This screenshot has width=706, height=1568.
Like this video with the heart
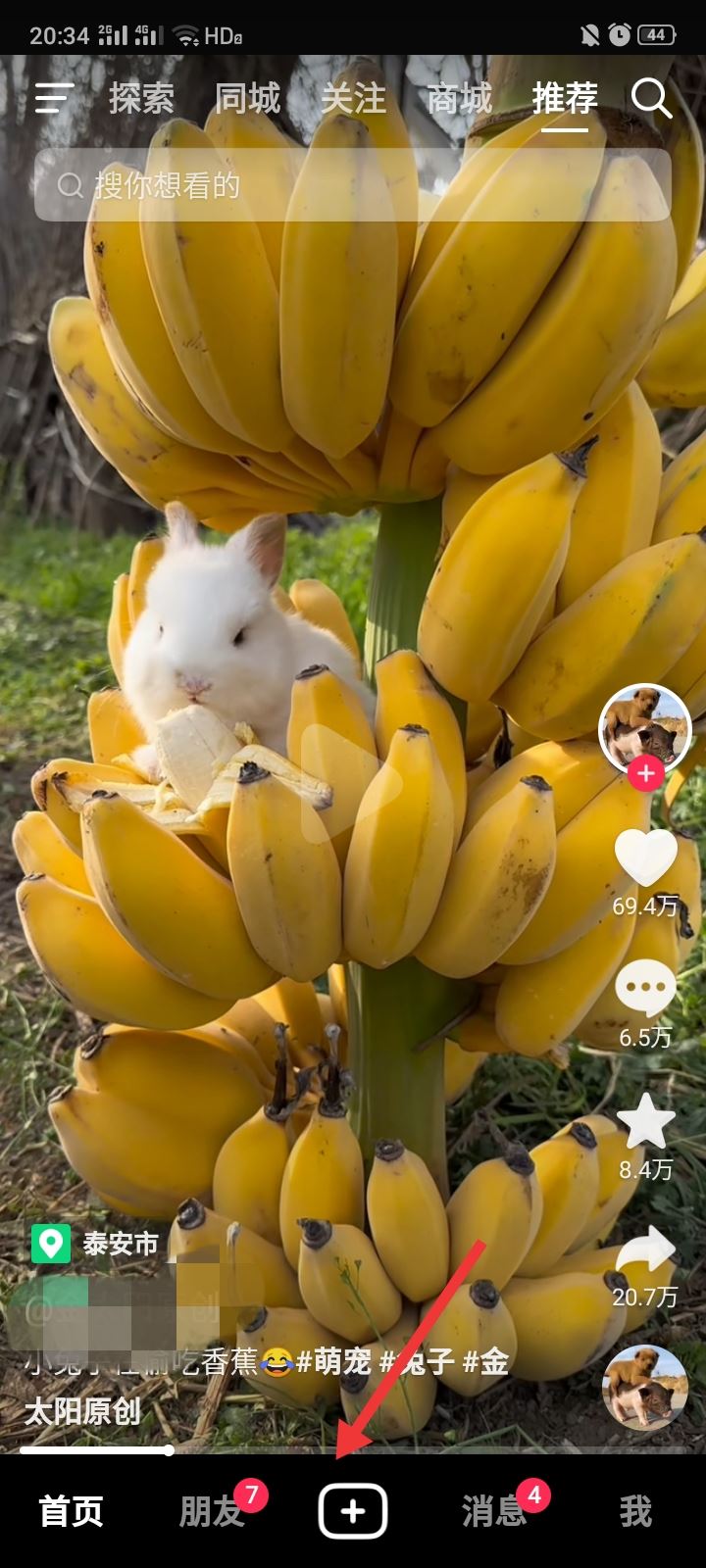pos(645,858)
